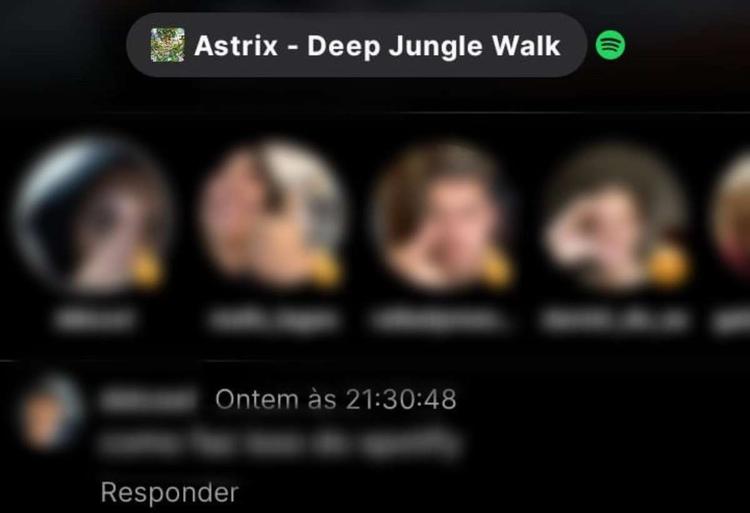The height and width of the screenshot is (513, 750).
Task: Open the commenter's avatar beside Ontem às 21:30:48
Action: pos(50,412)
